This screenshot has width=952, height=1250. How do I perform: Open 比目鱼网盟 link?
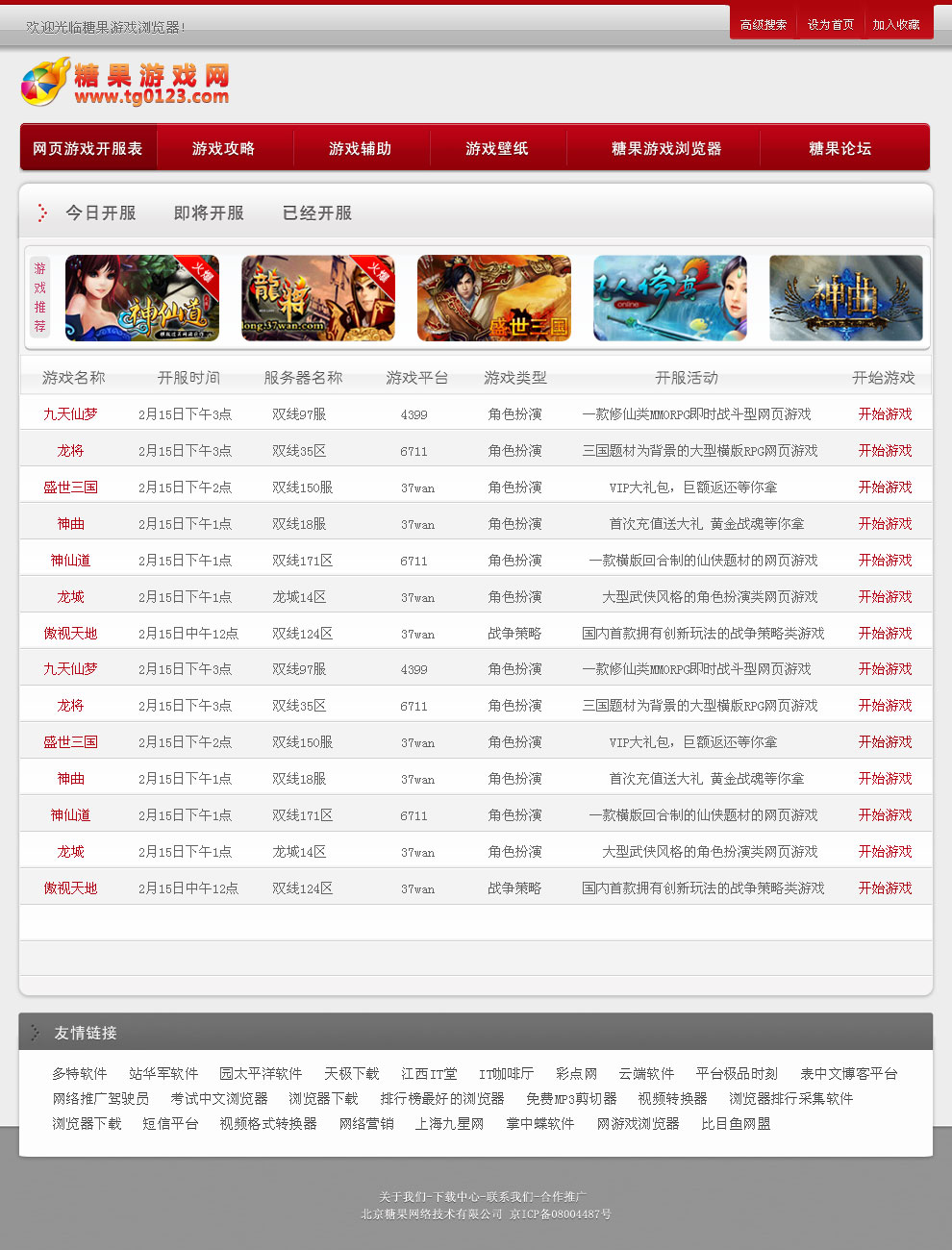pyautogui.click(x=736, y=1123)
